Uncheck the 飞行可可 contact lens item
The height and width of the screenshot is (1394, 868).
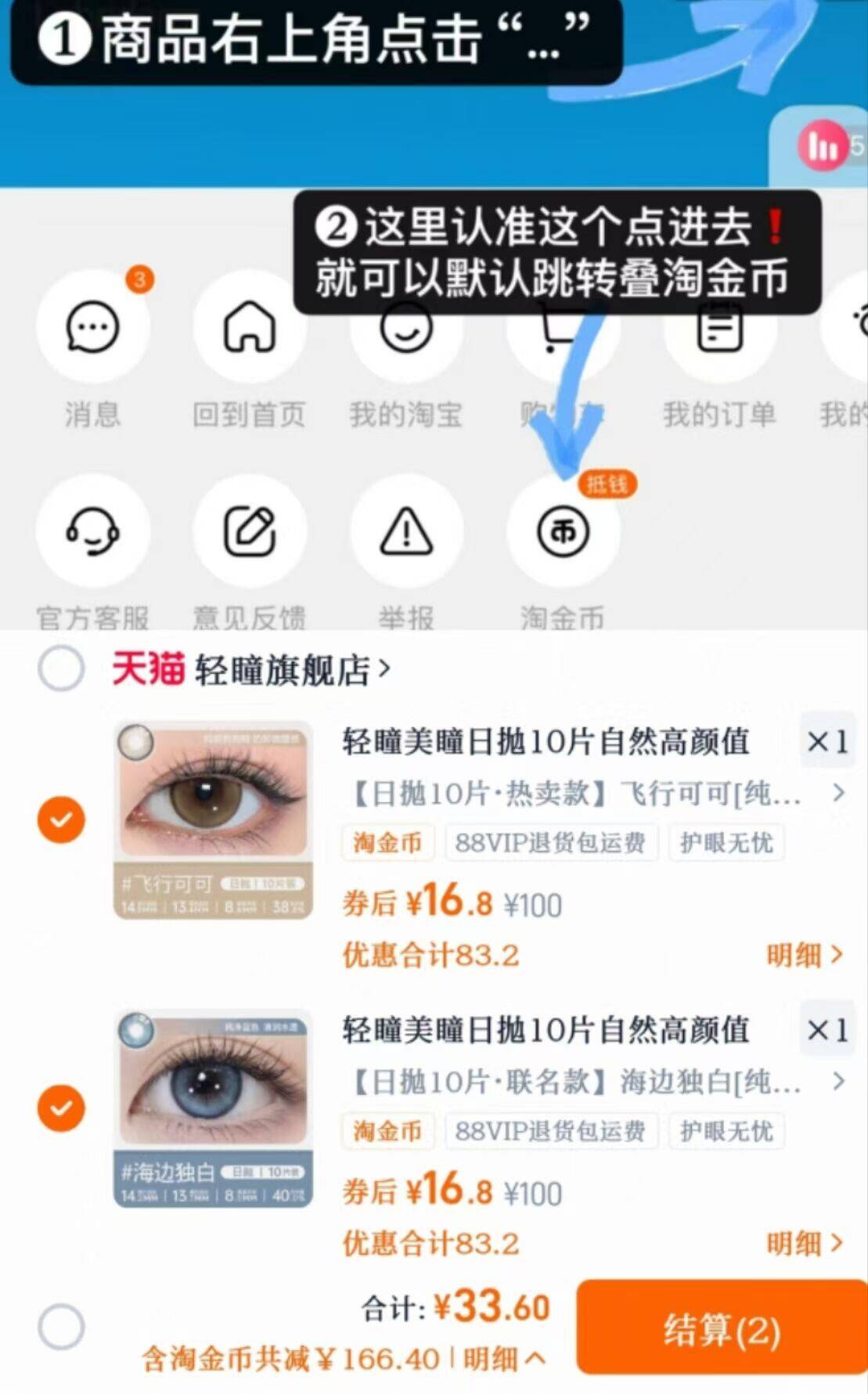tap(60, 820)
